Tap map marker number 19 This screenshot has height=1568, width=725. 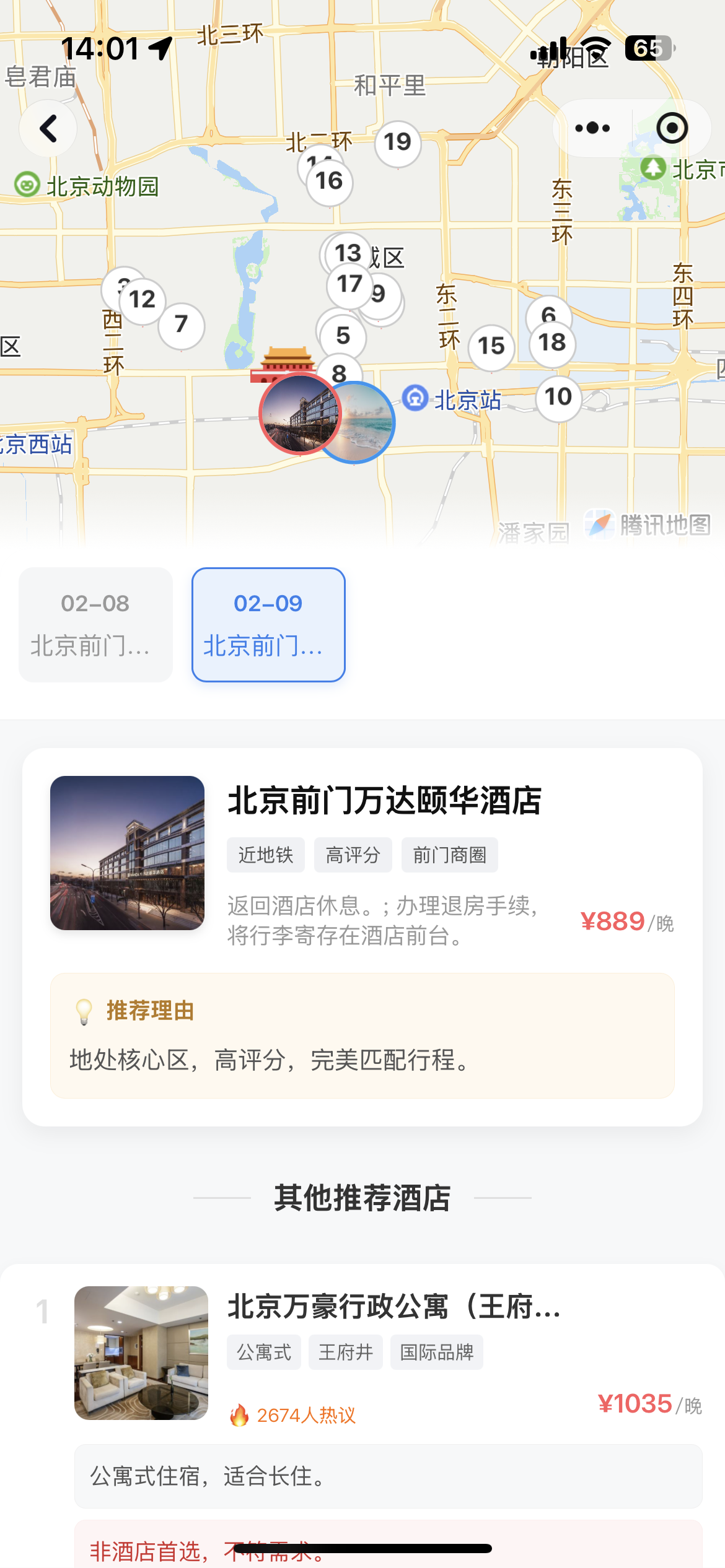pos(398,143)
